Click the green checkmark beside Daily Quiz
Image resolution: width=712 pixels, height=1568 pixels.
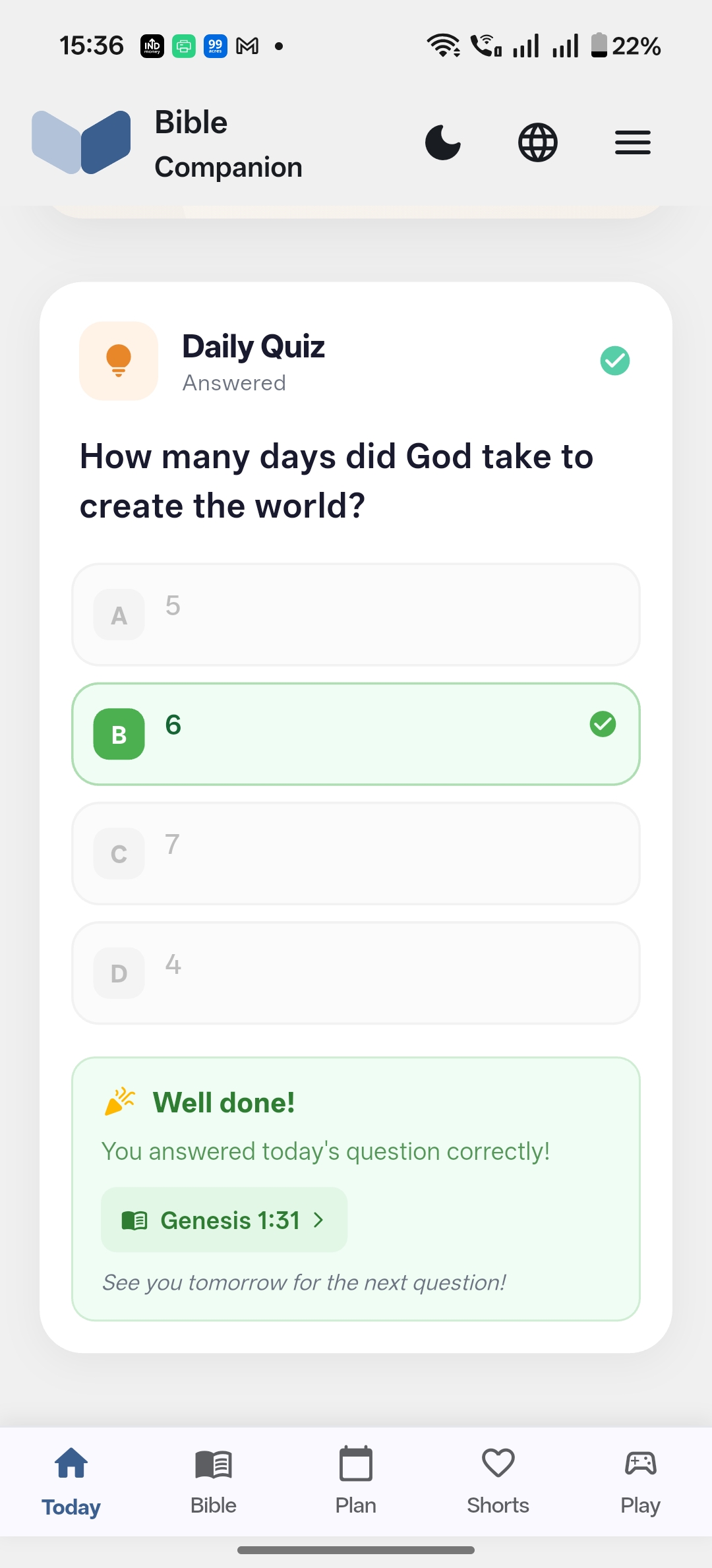[614, 360]
